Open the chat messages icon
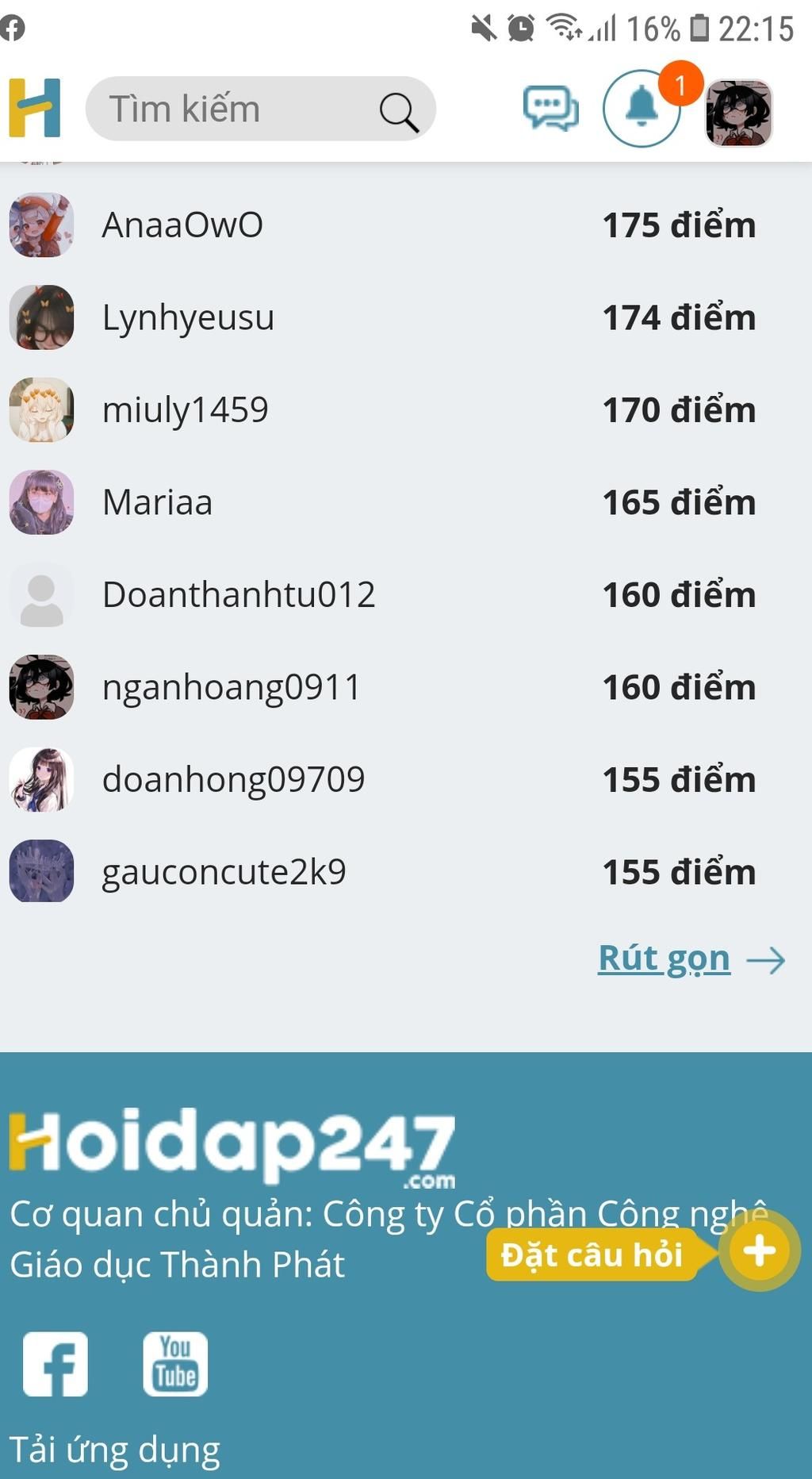812x1479 pixels. click(550, 109)
